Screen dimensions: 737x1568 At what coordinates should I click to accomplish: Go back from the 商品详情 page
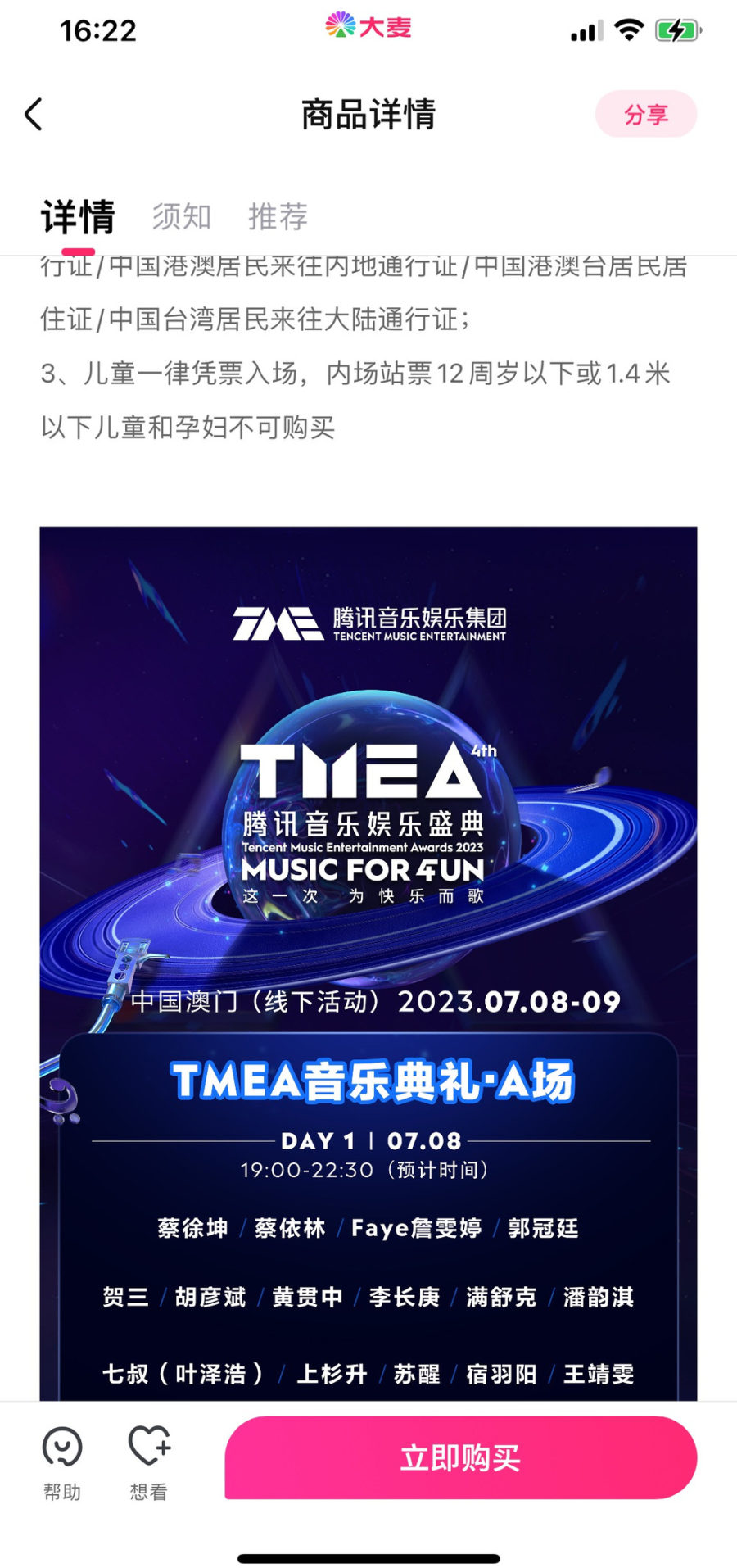point(34,115)
